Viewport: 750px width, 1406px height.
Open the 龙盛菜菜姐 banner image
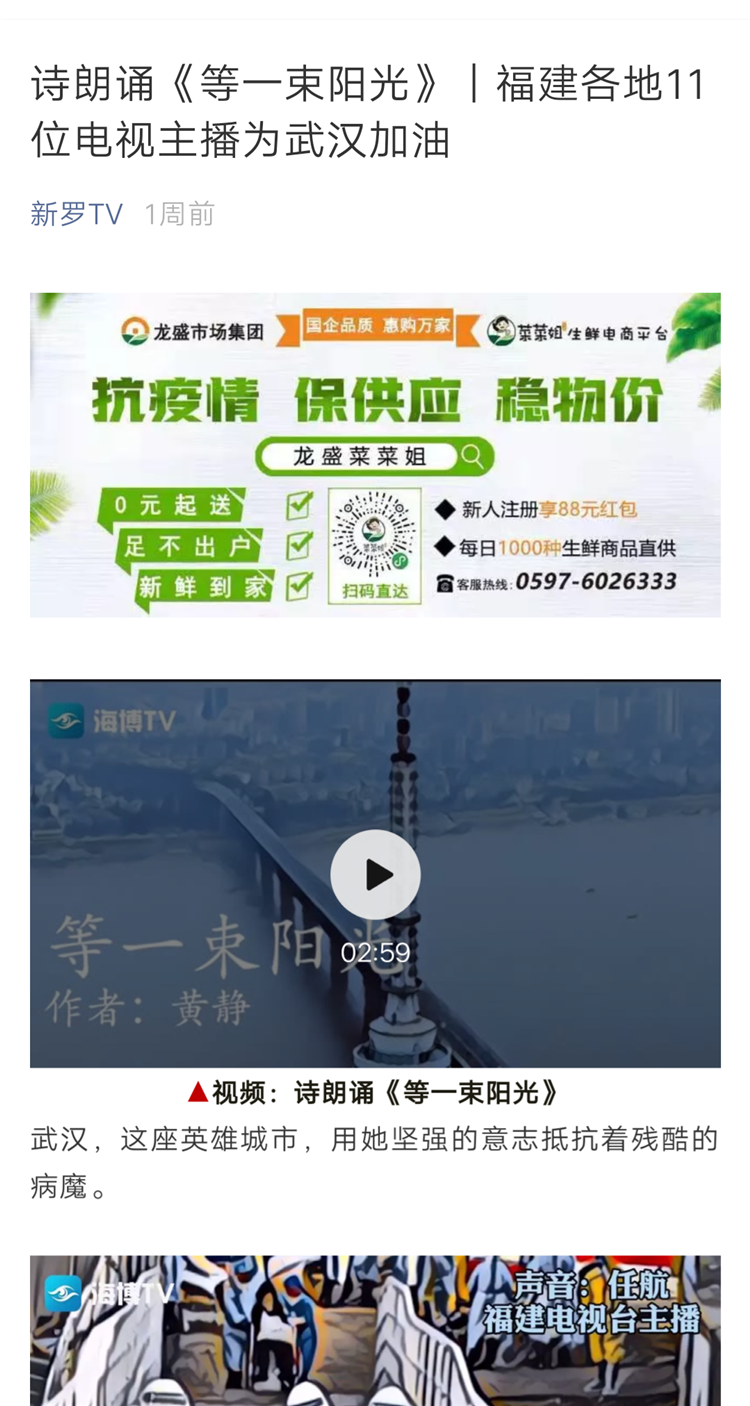[375, 455]
